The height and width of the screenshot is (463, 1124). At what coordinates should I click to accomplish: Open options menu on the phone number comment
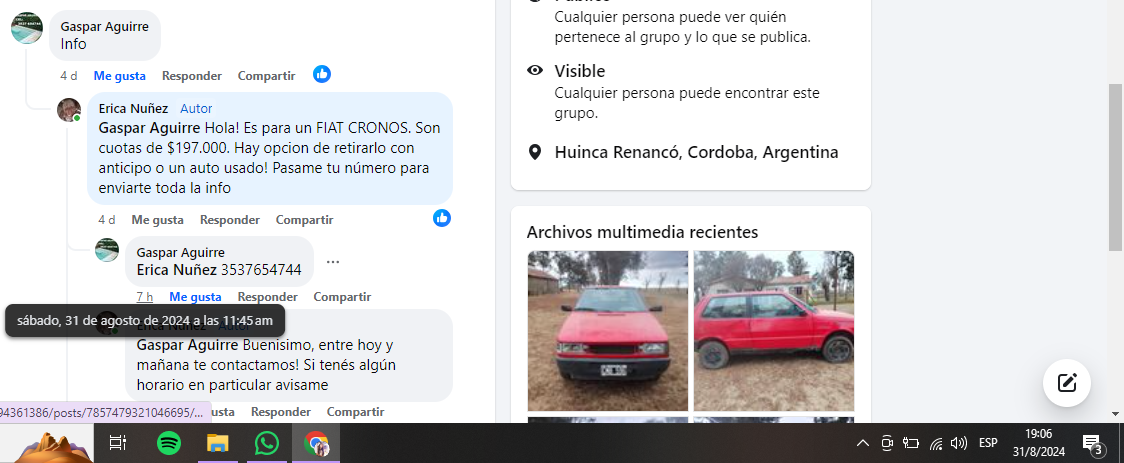(333, 262)
